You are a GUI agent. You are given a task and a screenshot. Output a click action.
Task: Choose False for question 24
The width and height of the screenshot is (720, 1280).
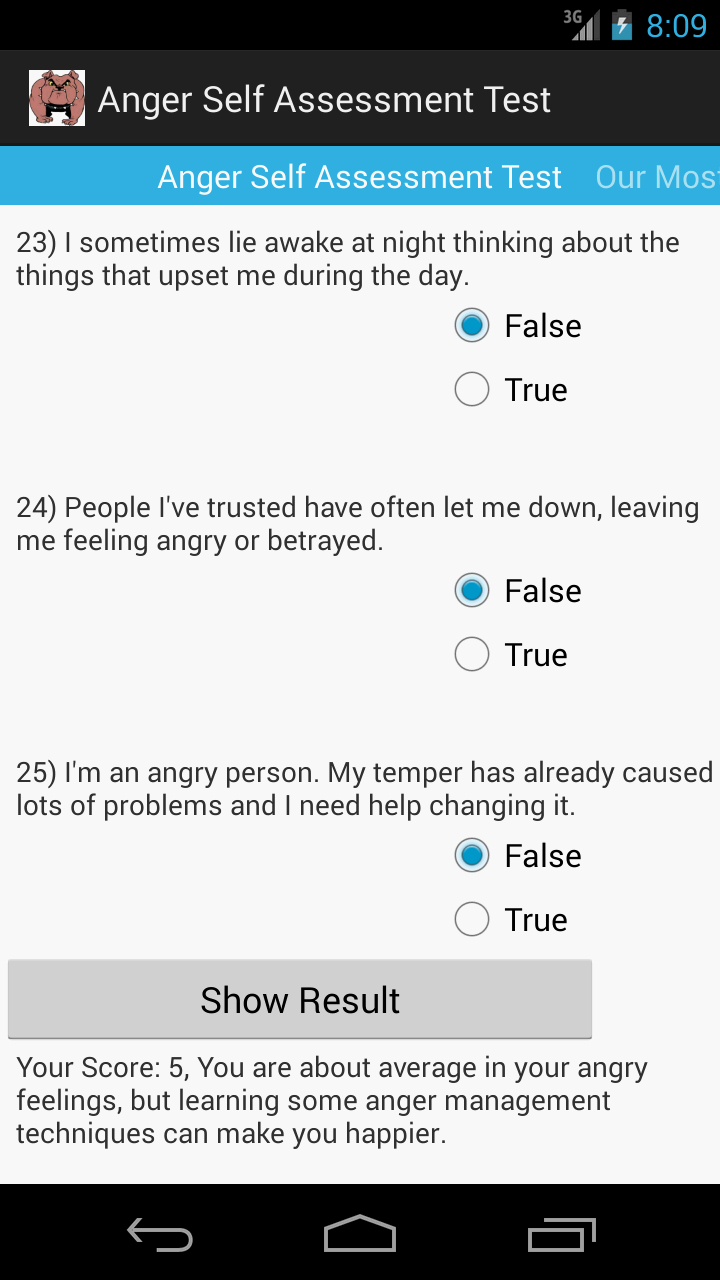coord(472,591)
